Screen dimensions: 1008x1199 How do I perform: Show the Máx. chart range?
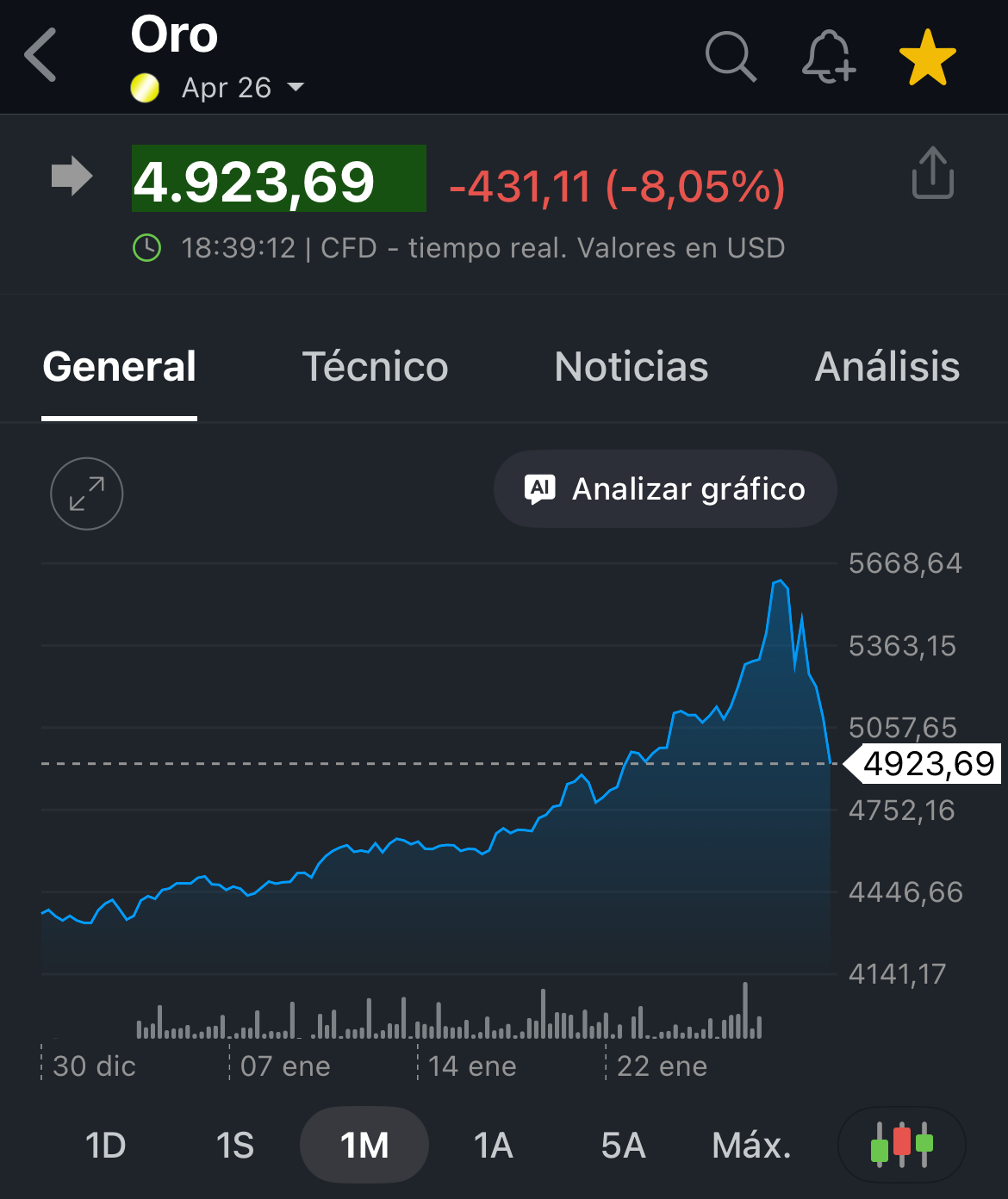pos(751,1146)
